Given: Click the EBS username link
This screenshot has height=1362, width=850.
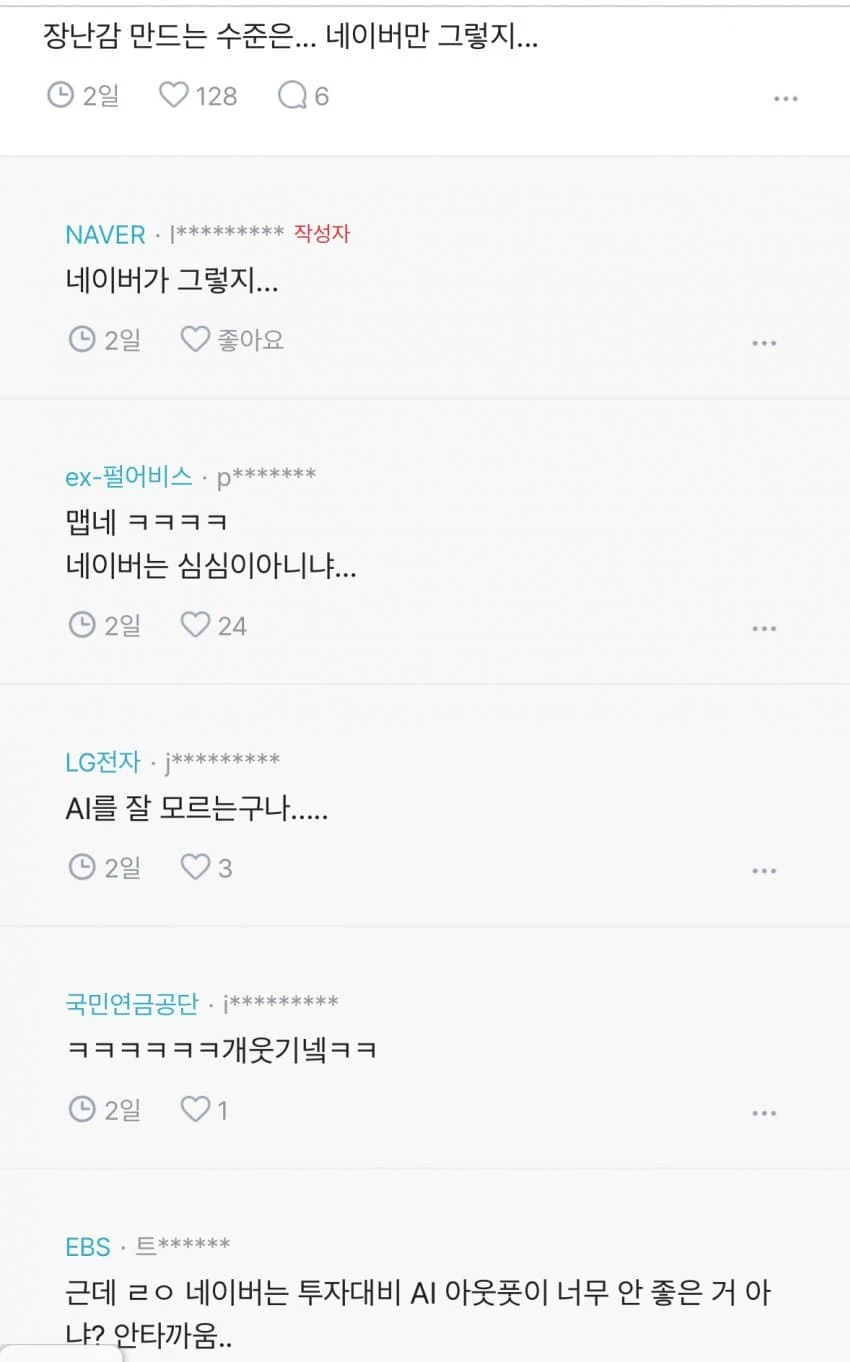Looking at the screenshot, I should click(88, 1246).
